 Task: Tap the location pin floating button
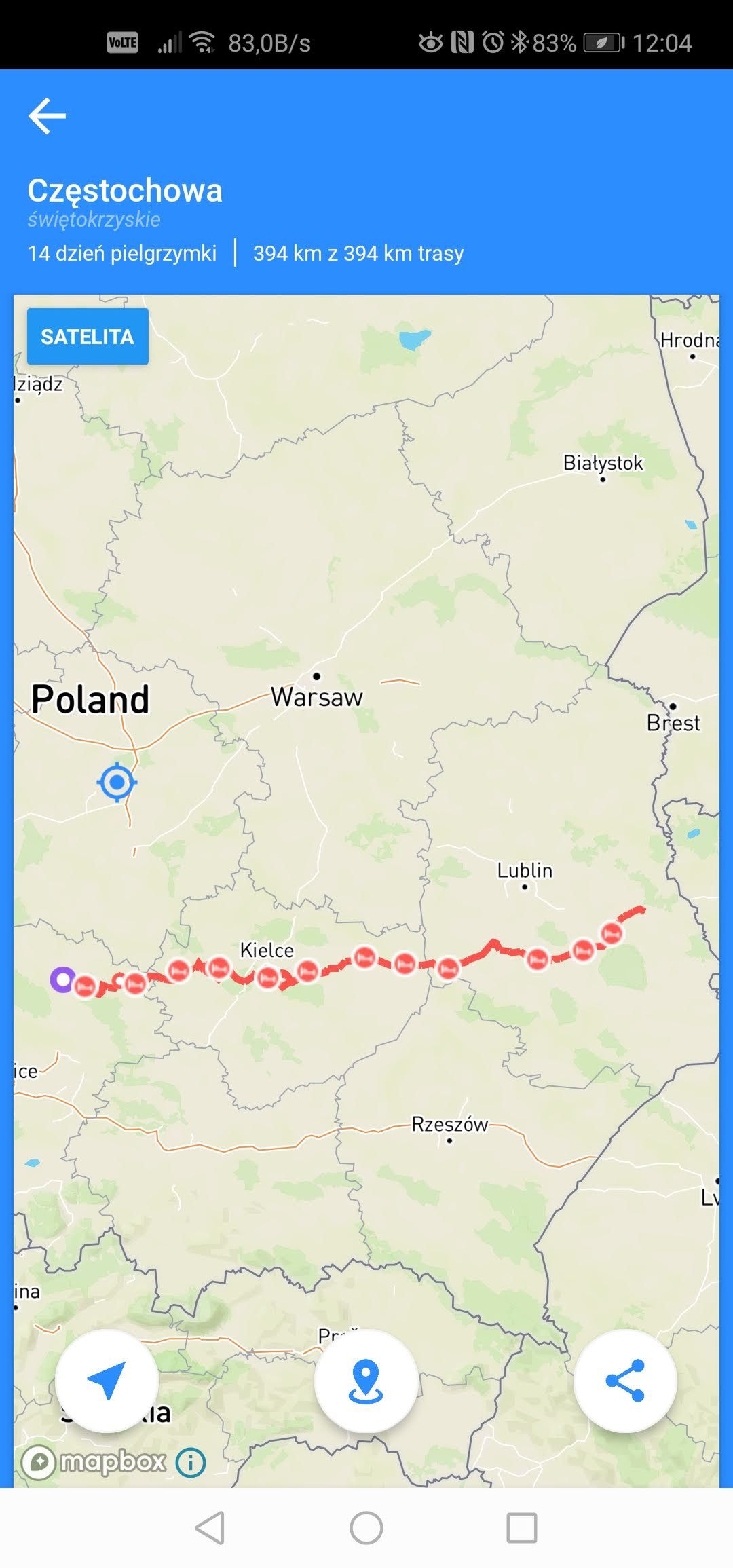[x=366, y=1381]
